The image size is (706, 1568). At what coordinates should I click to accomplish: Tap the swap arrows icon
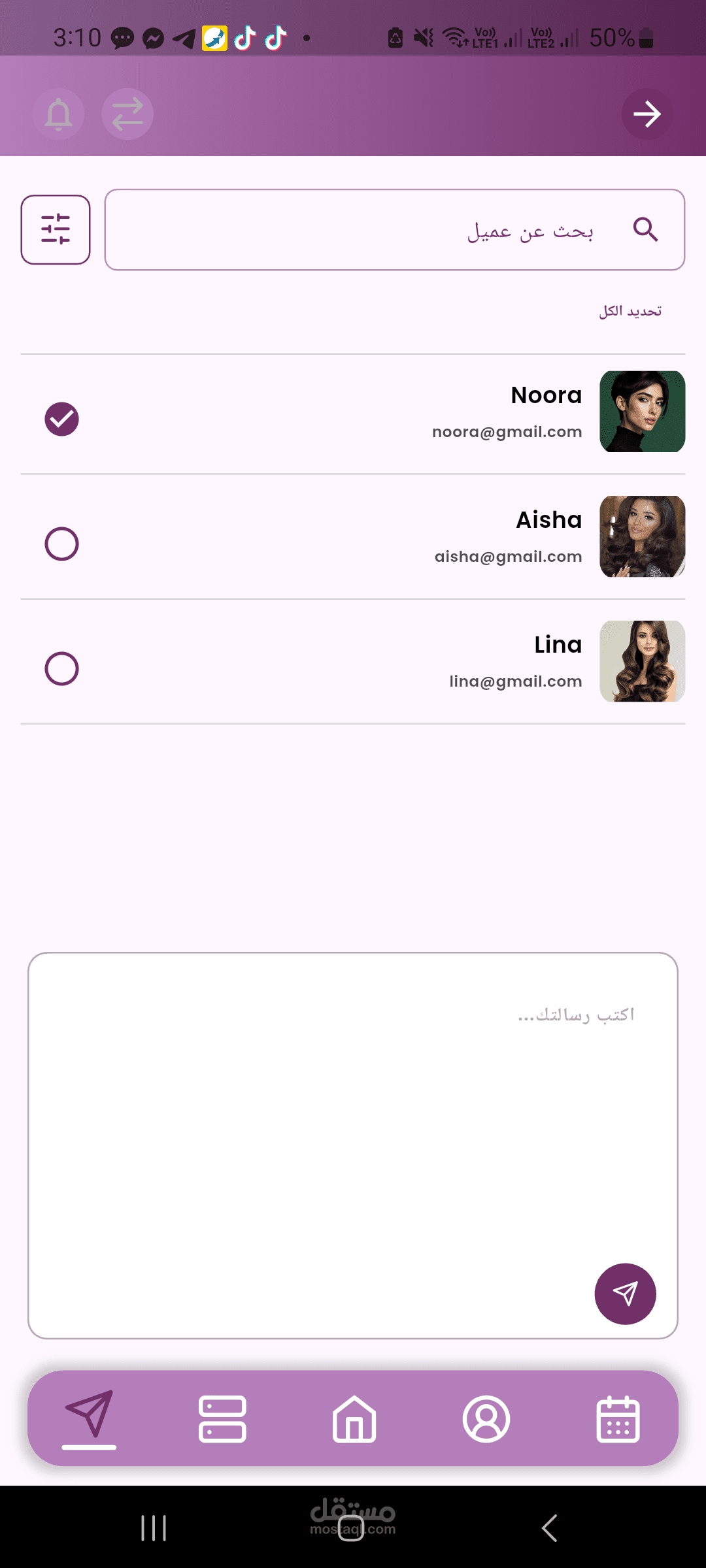click(127, 114)
